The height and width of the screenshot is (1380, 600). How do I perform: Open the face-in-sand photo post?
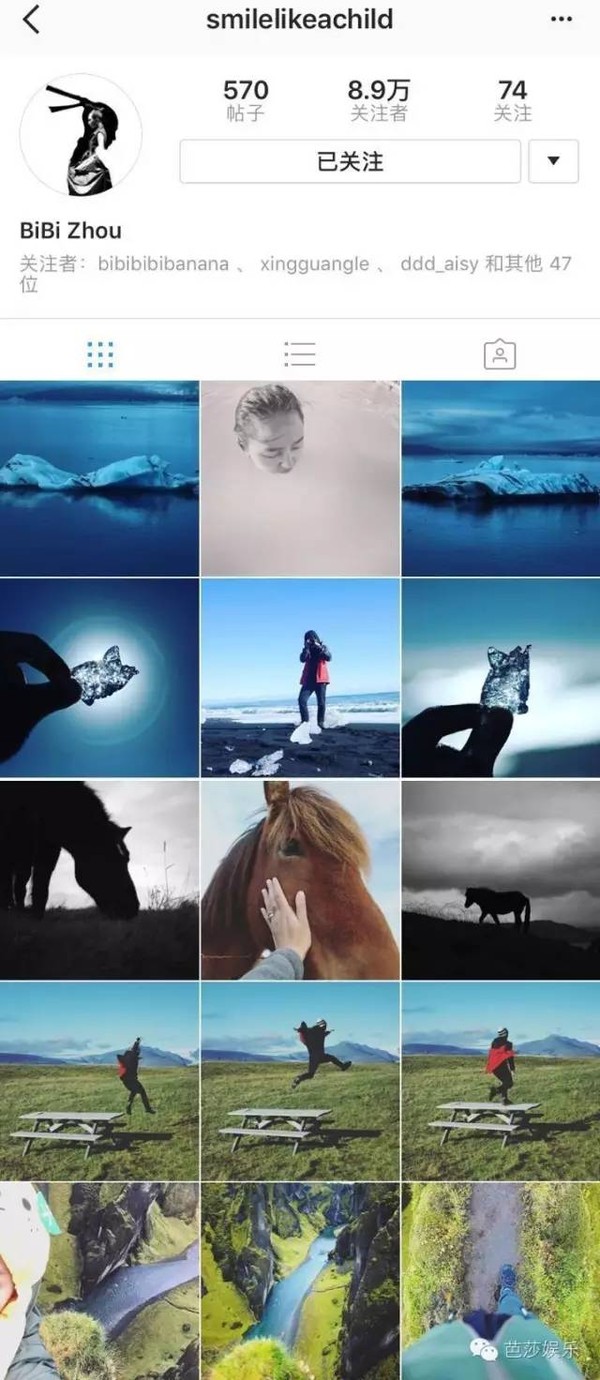click(x=300, y=478)
